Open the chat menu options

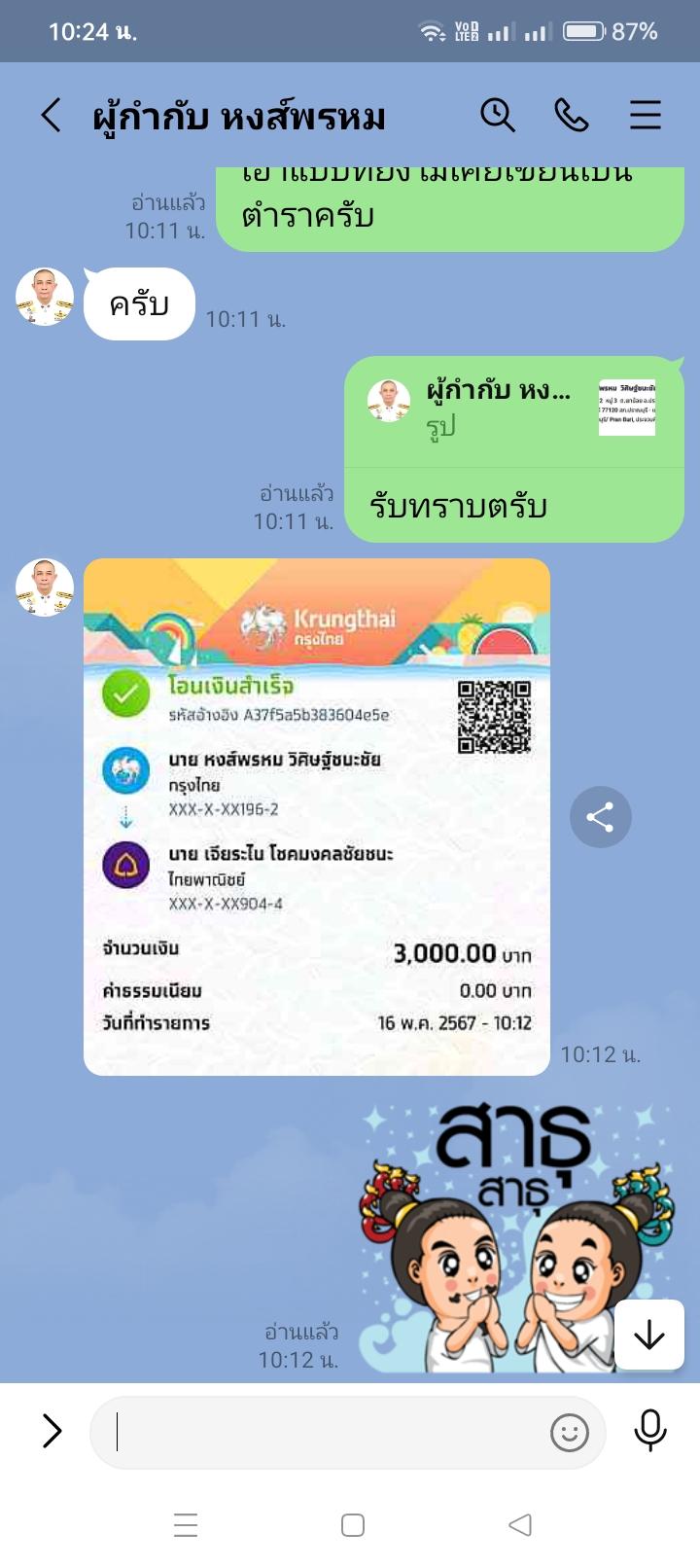646,115
